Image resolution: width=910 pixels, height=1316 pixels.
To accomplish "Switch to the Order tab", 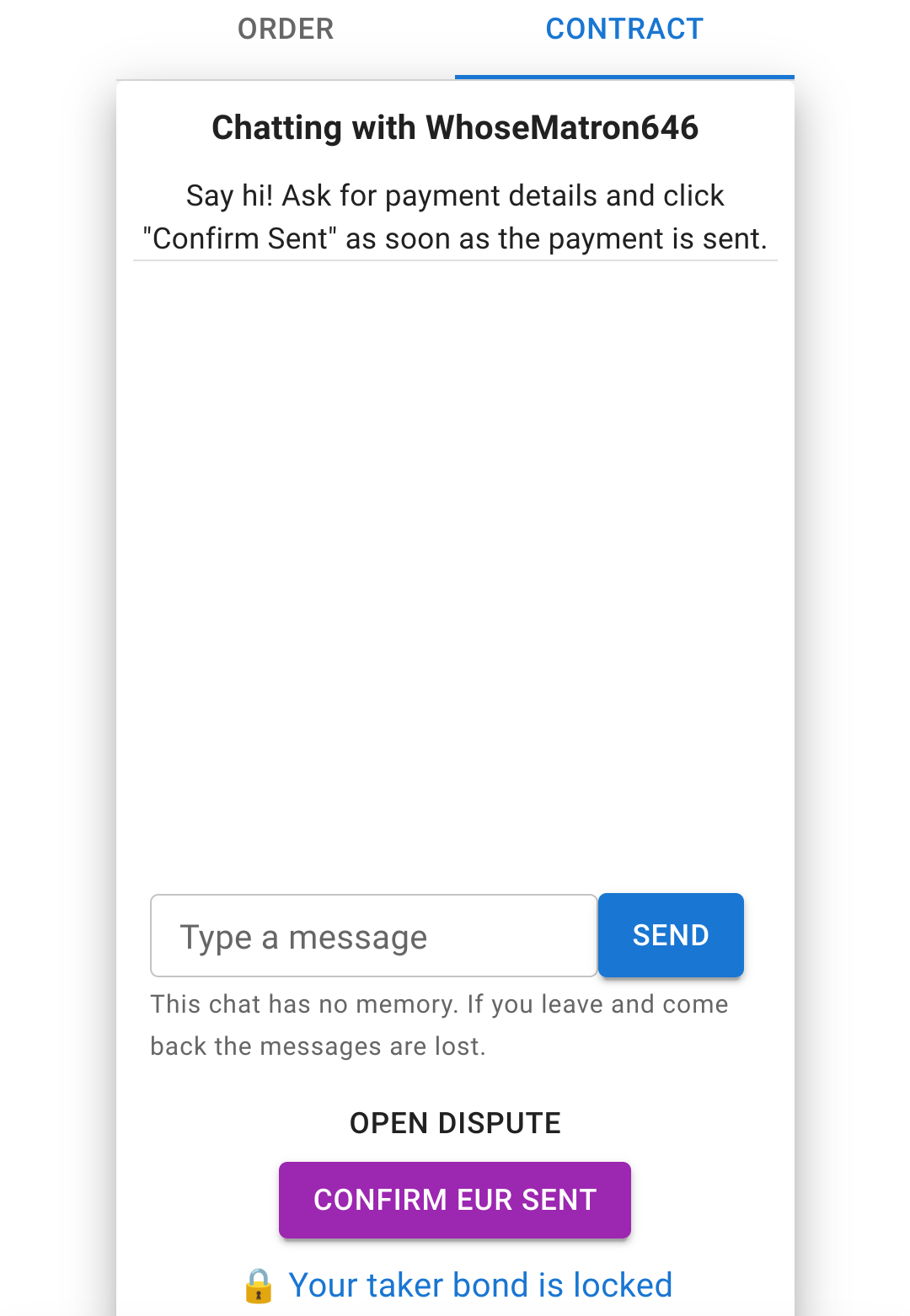I will (x=286, y=29).
